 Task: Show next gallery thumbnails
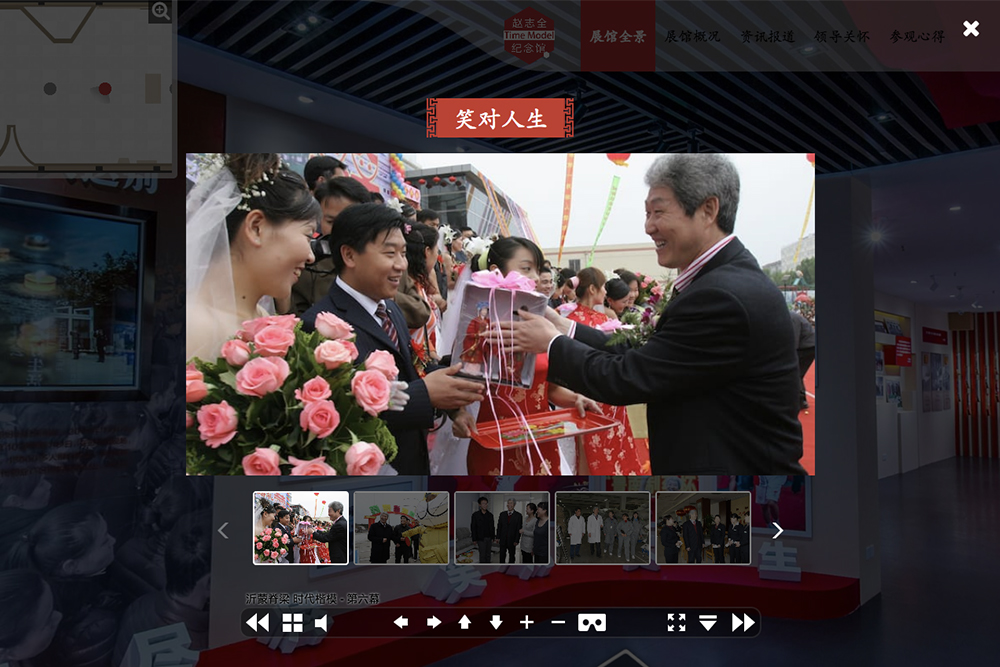[777, 530]
